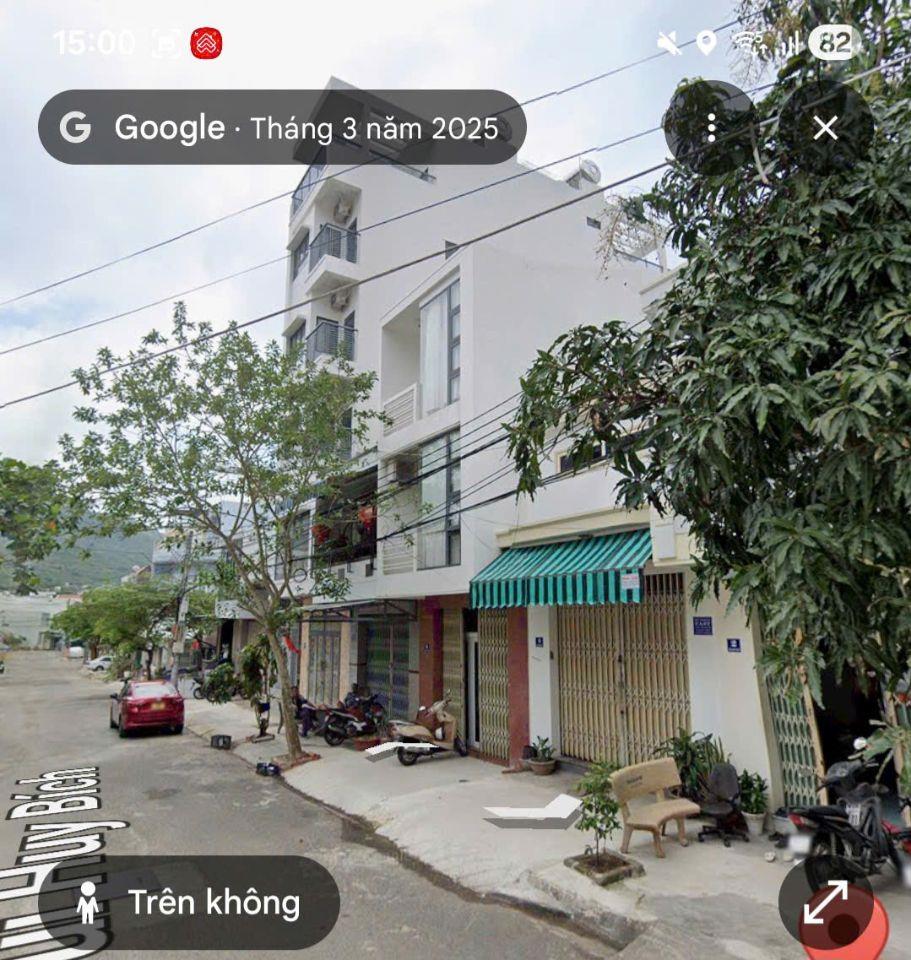Tap the Google logo icon
Screen dimensions: 911x960
75,128
